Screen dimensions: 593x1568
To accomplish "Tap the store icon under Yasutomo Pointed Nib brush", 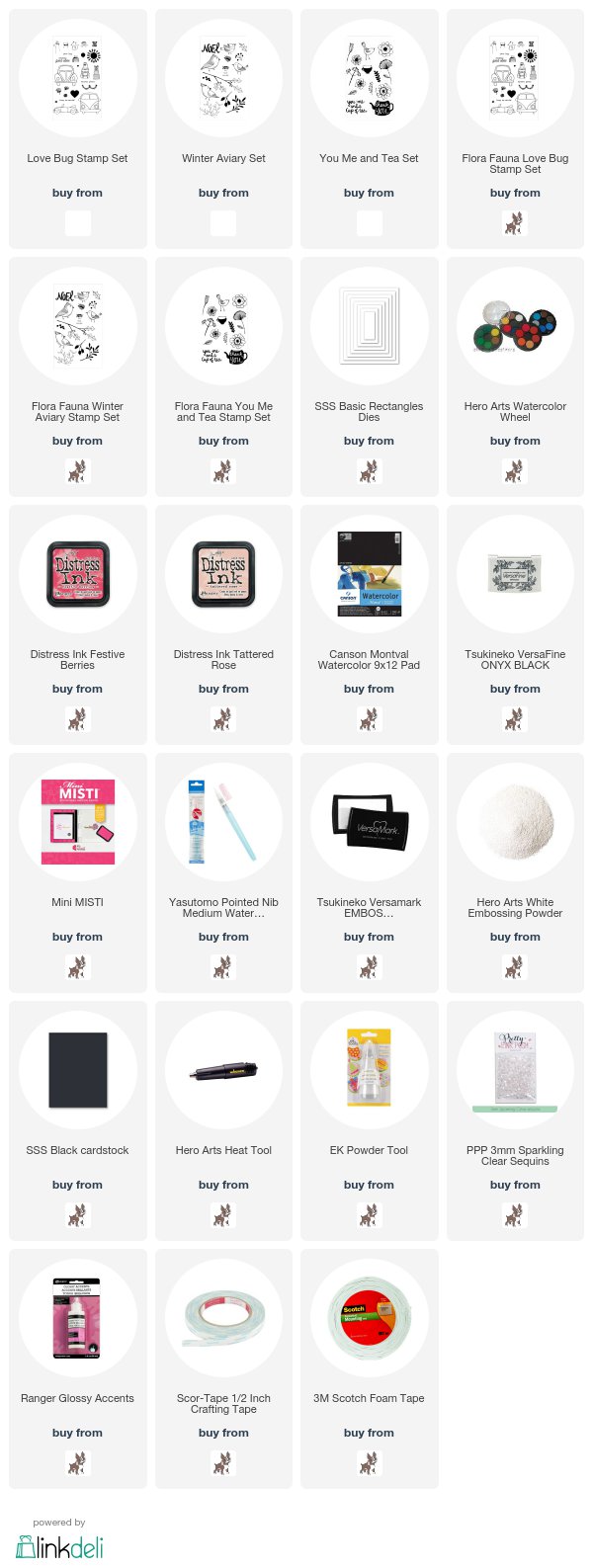I will coord(223,967).
